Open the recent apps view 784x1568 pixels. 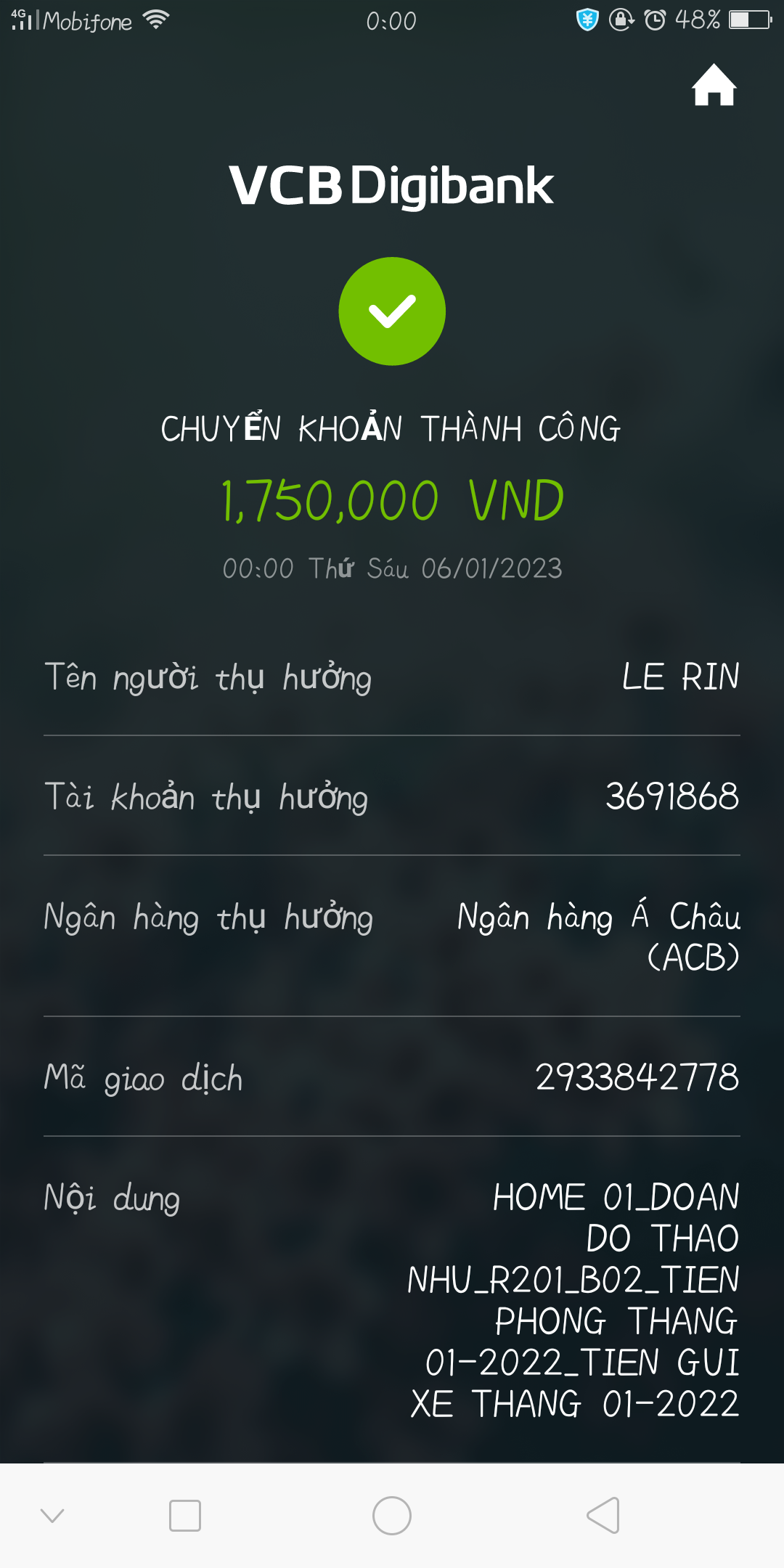tap(185, 1516)
